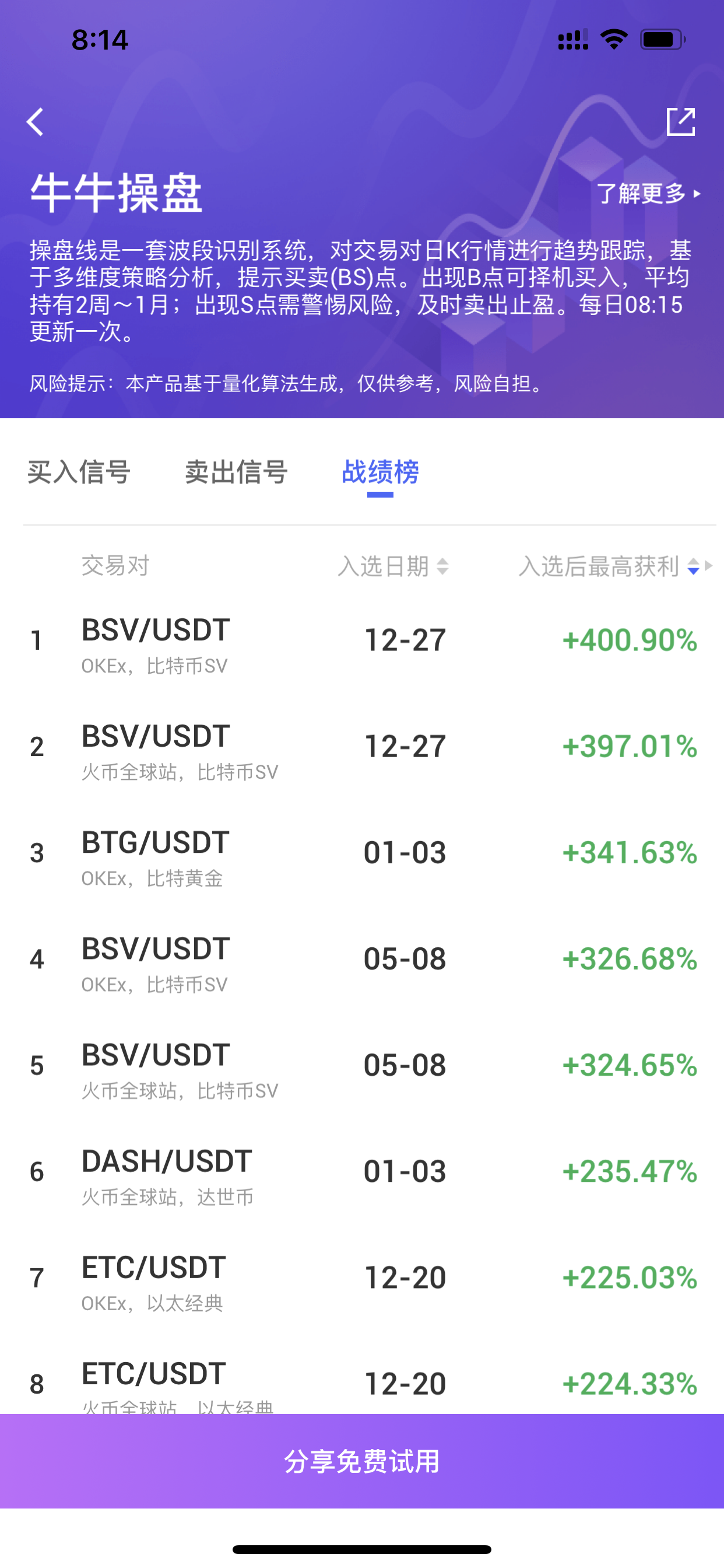Switch to the 买入信号 tab
724x1568 pixels.
pyautogui.click(x=79, y=473)
